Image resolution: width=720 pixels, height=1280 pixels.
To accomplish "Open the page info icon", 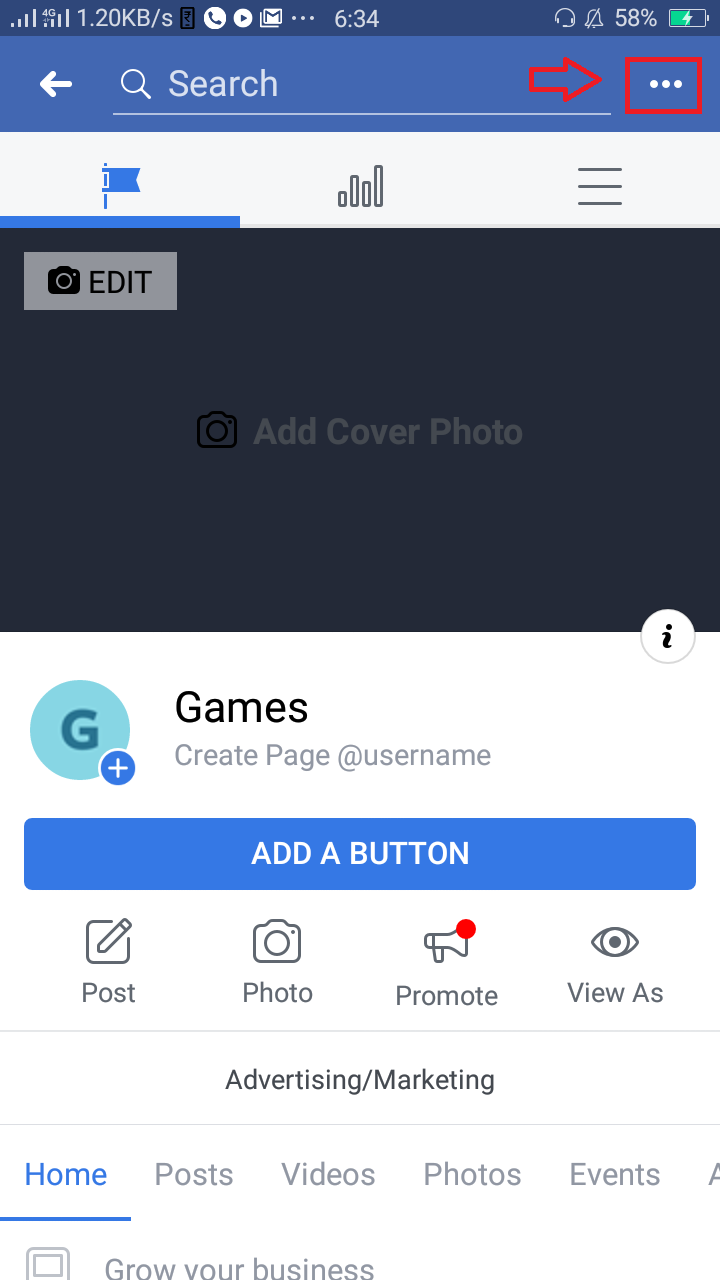I will 668,636.
